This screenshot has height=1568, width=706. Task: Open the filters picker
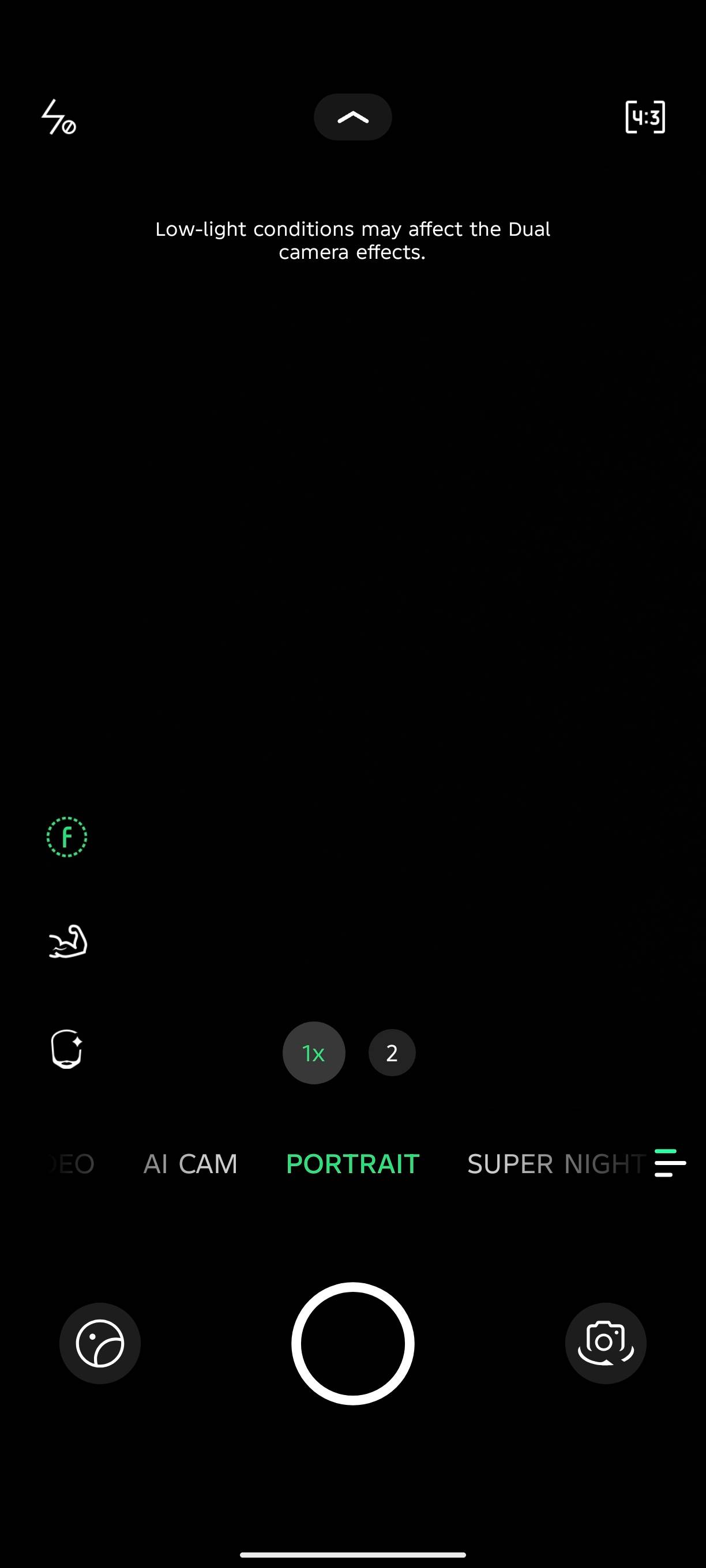point(100,1344)
